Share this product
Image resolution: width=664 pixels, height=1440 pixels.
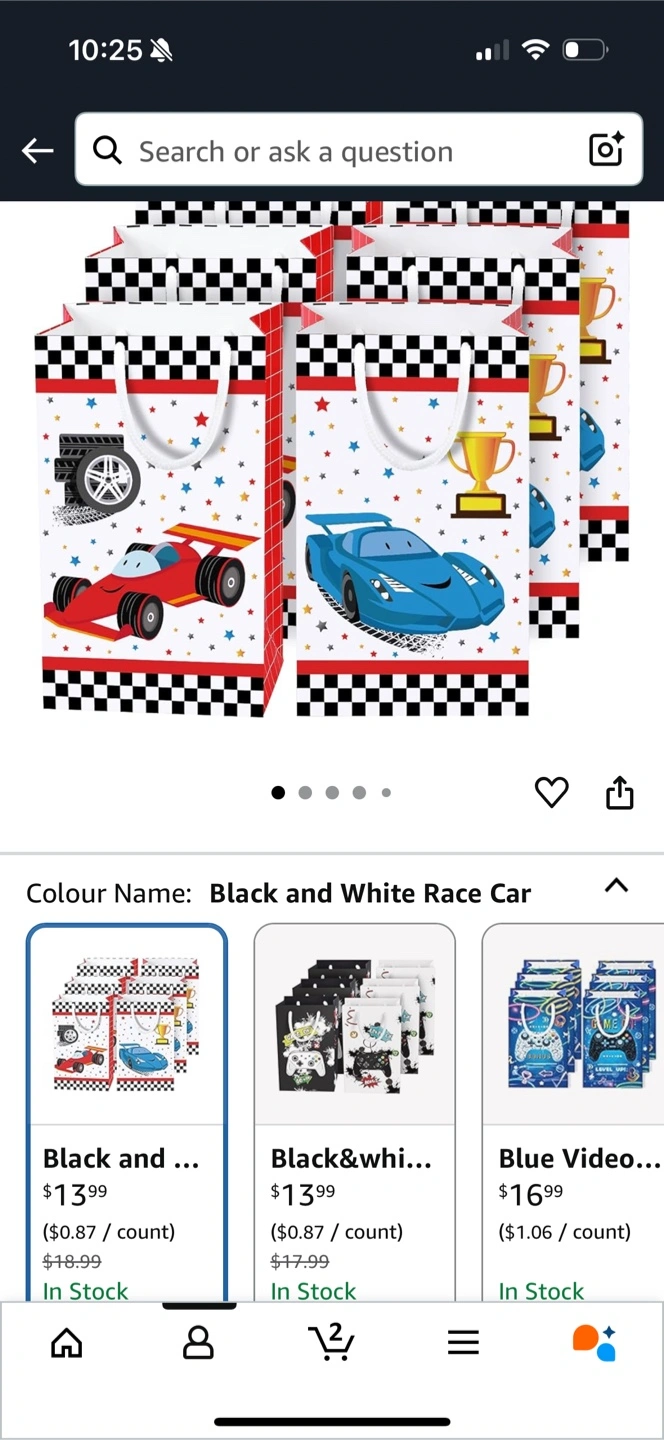tap(620, 792)
